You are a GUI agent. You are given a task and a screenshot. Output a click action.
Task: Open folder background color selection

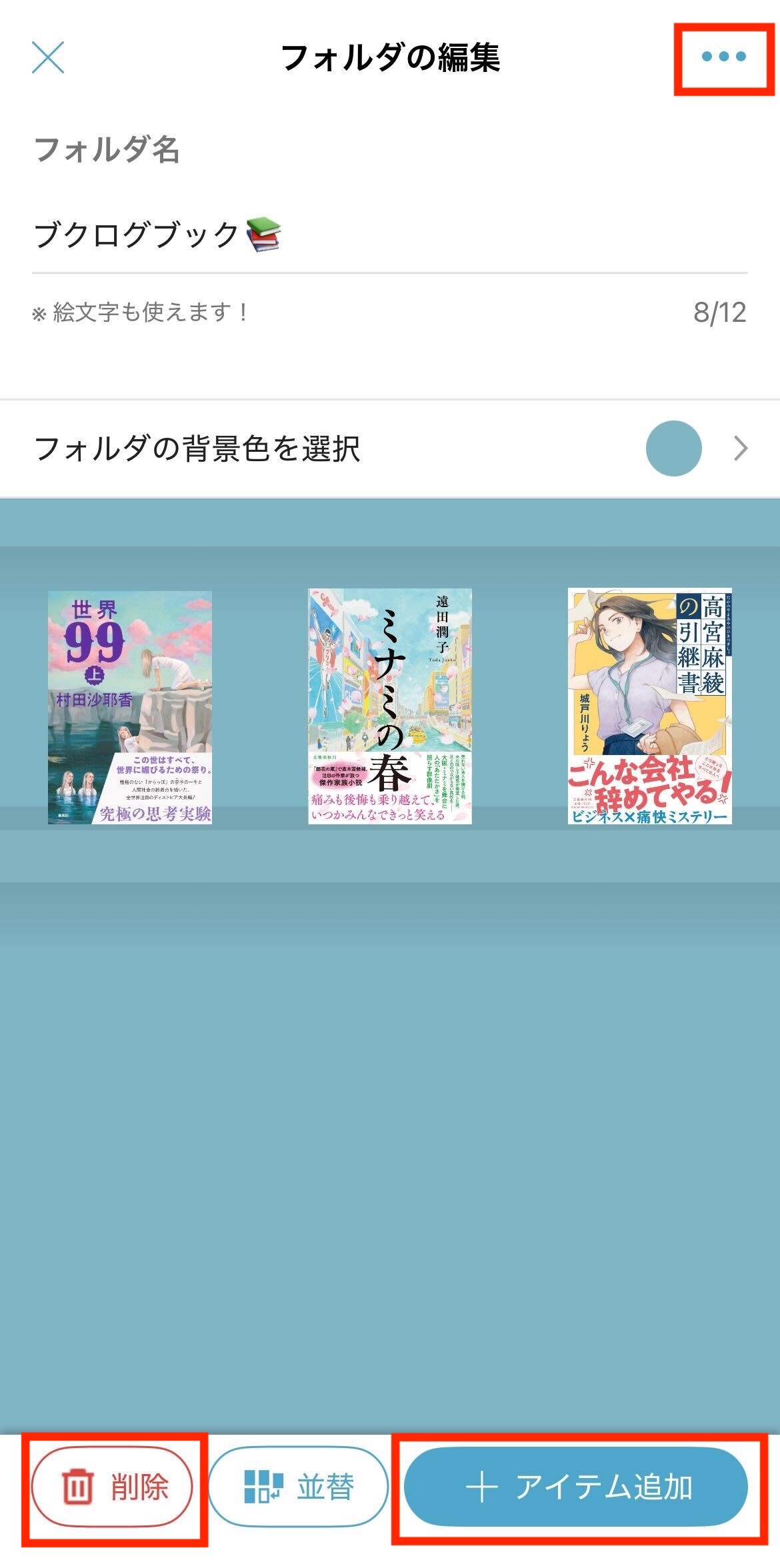click(390, 448)
